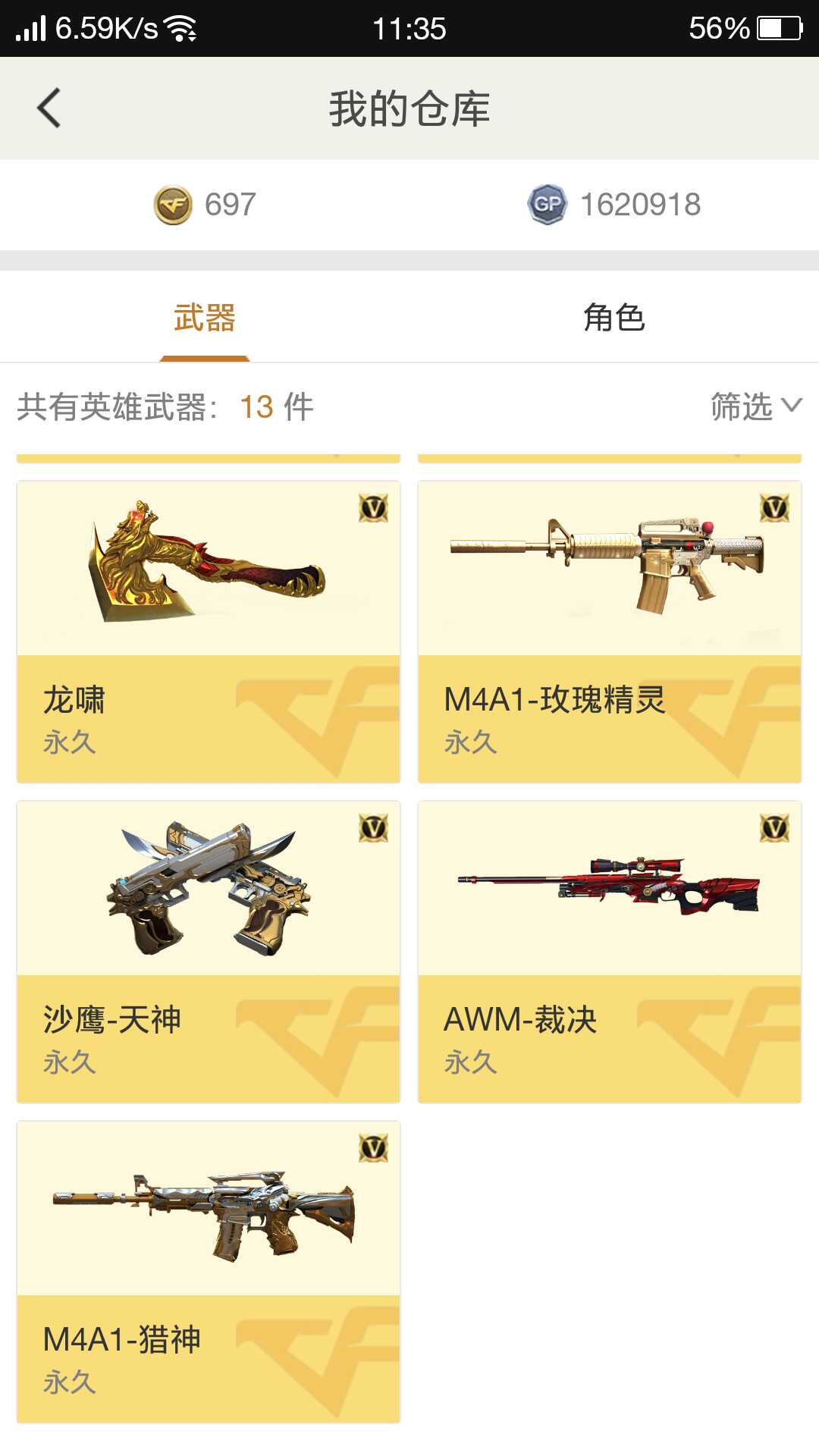Image resolution: width=819 pixels, height=1456 pixels.
Task: View the 沙鹰-天神 weapon card
Action: (x=209, y=952)
